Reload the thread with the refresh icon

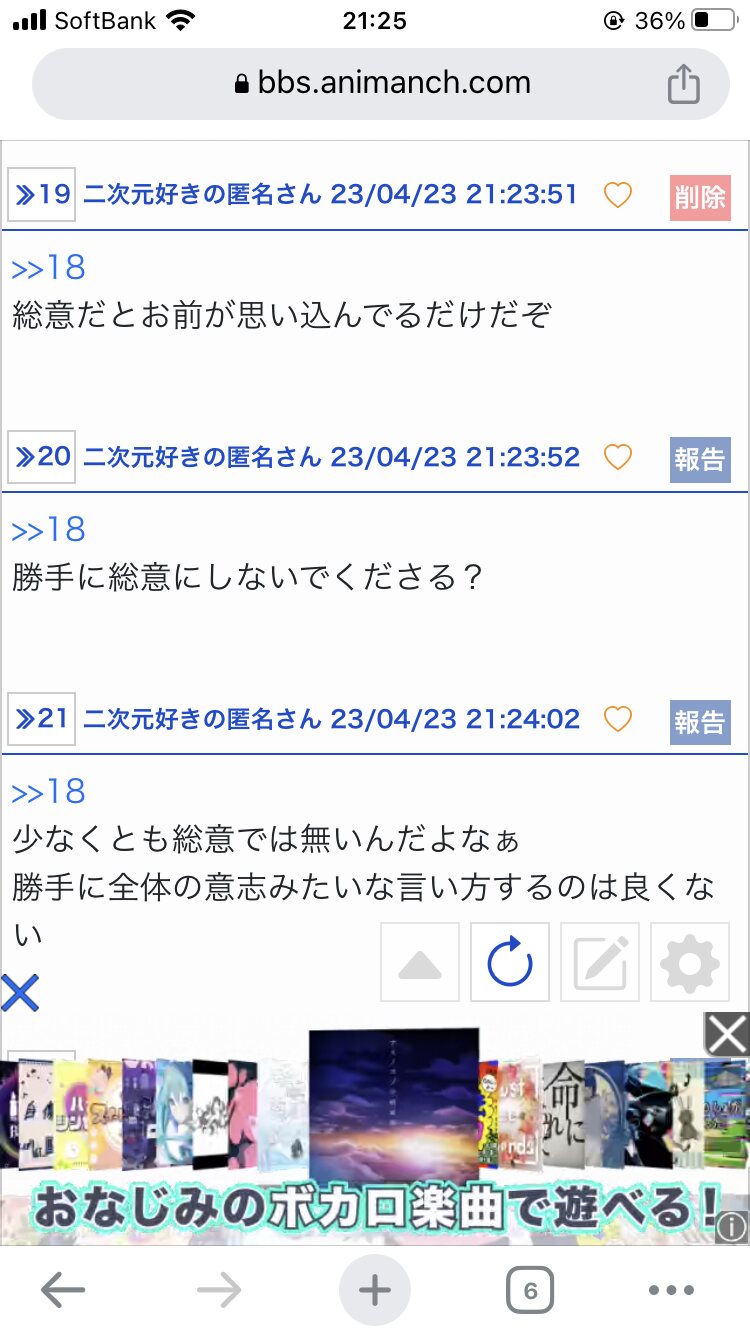510,962
